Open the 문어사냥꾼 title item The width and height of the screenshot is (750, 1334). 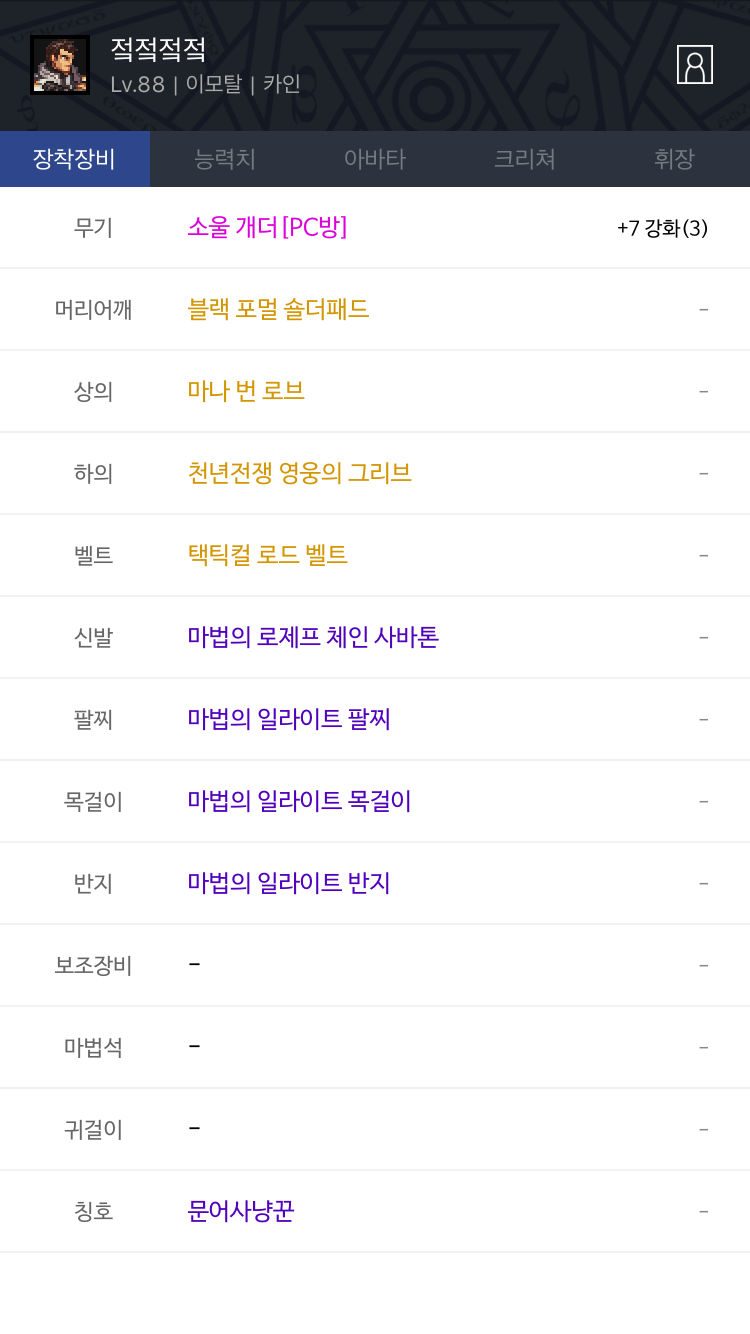241,1211
